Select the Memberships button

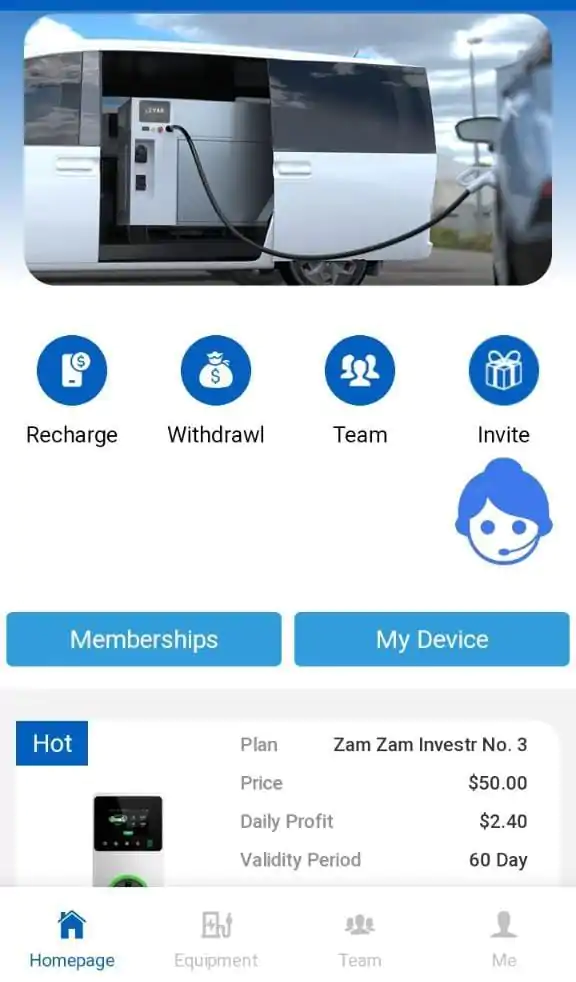144,639
